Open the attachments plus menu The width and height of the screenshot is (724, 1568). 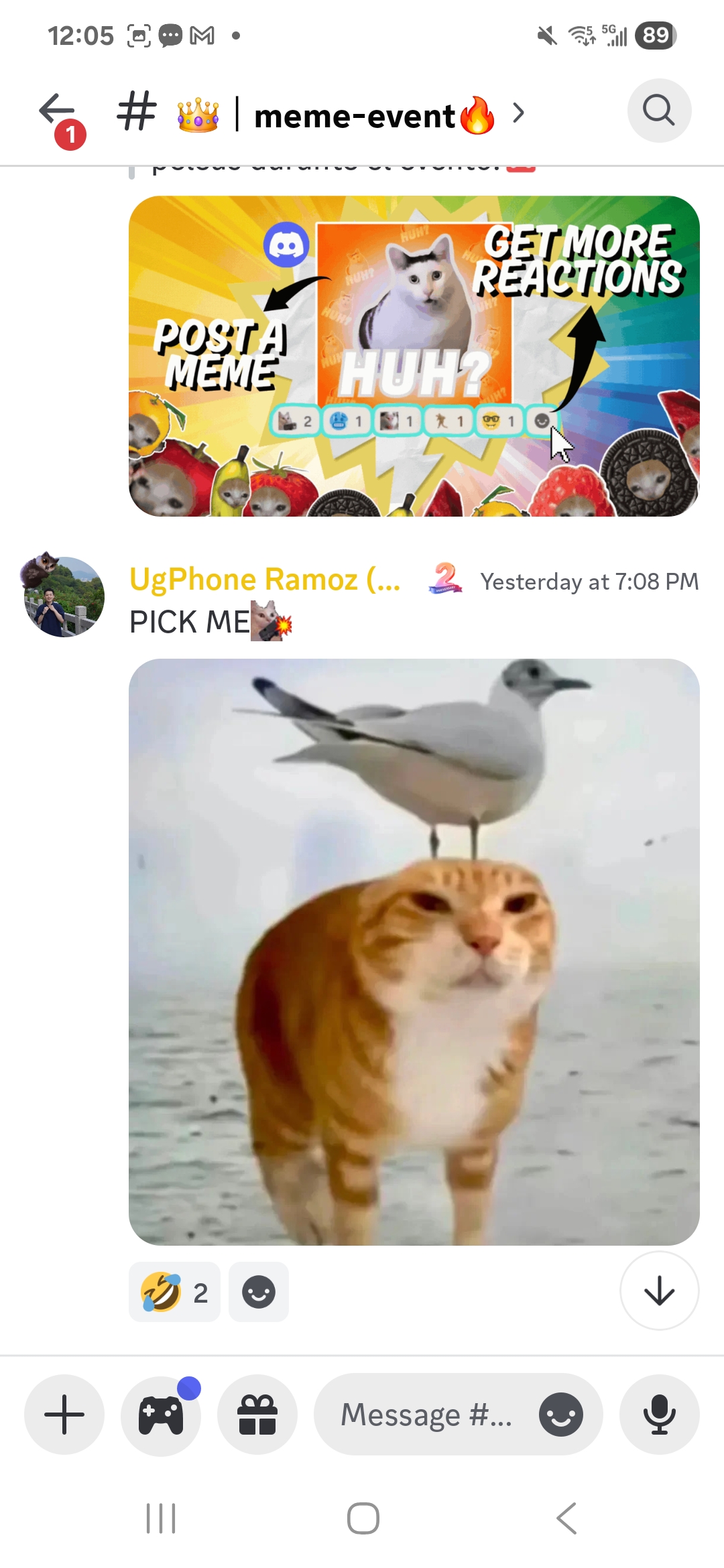click(x=64, y=1414)
